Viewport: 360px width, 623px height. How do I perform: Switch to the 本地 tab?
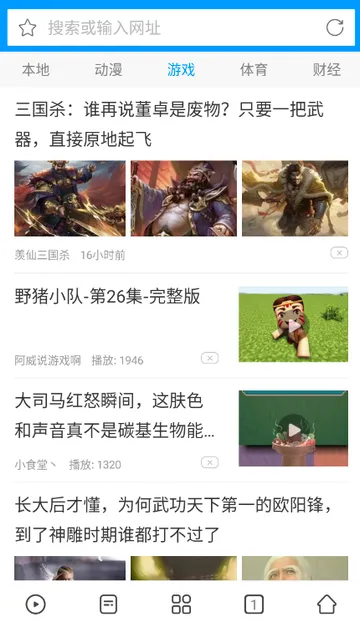(x=36, y=70)
